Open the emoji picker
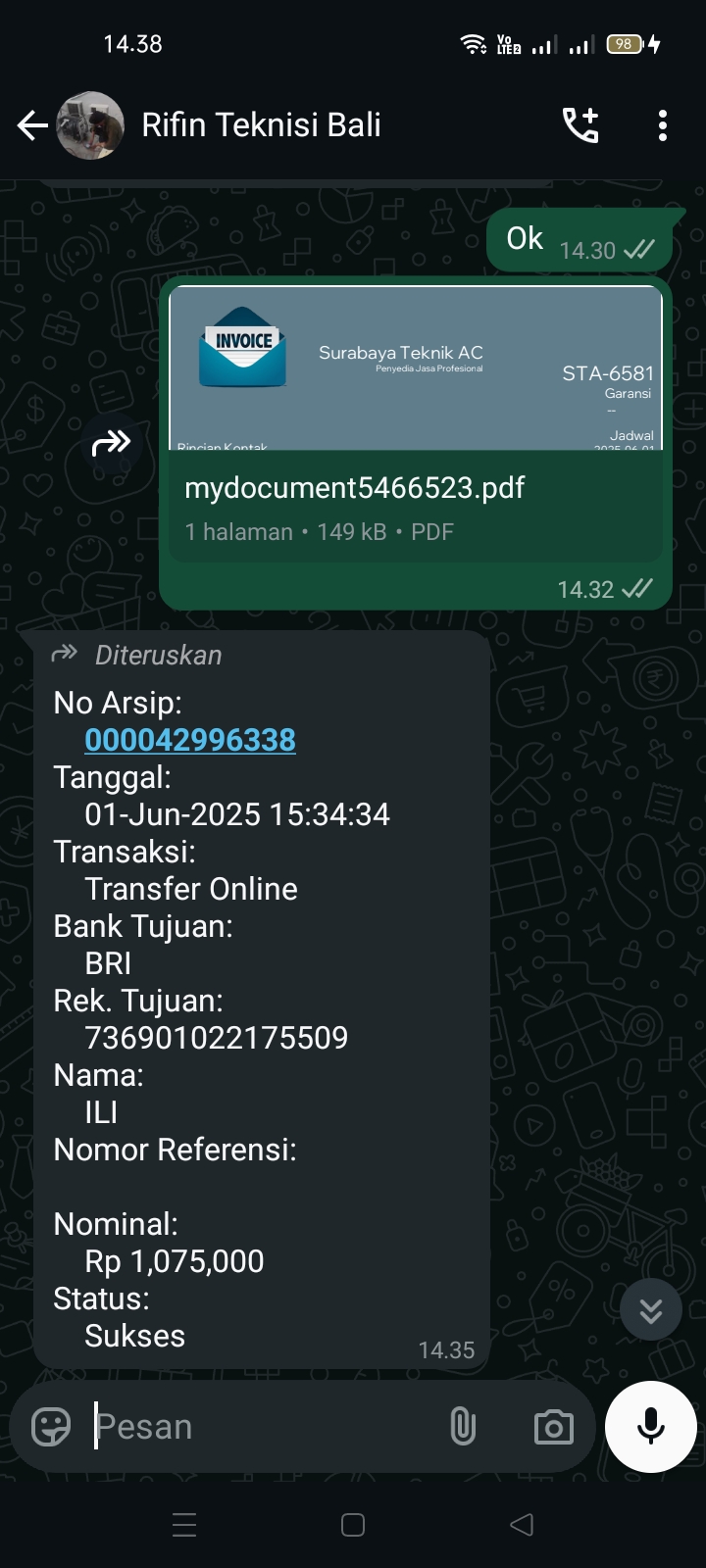This screenshot has width=706, height=1568. pos(51,1427)
